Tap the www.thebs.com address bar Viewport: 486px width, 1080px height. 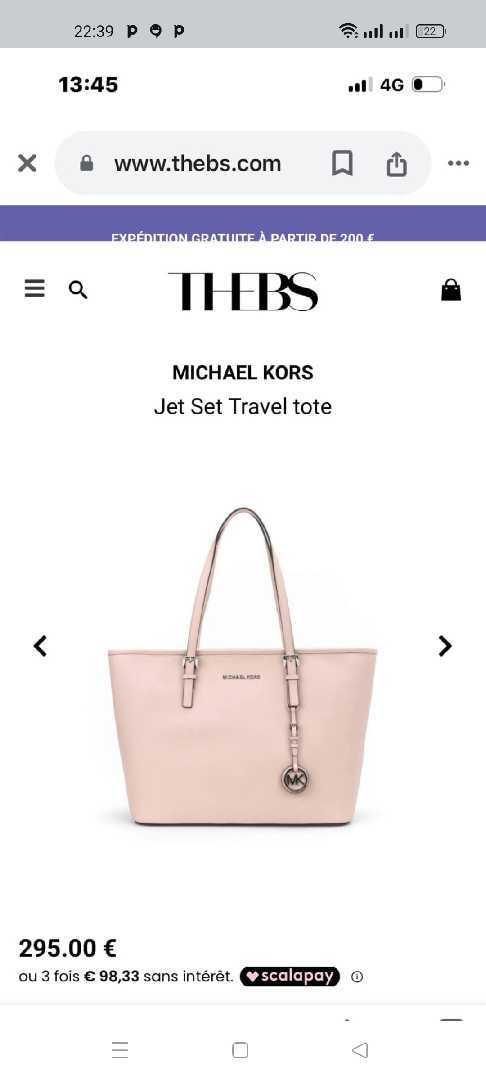pyautogui.click(x=198, y=163)
